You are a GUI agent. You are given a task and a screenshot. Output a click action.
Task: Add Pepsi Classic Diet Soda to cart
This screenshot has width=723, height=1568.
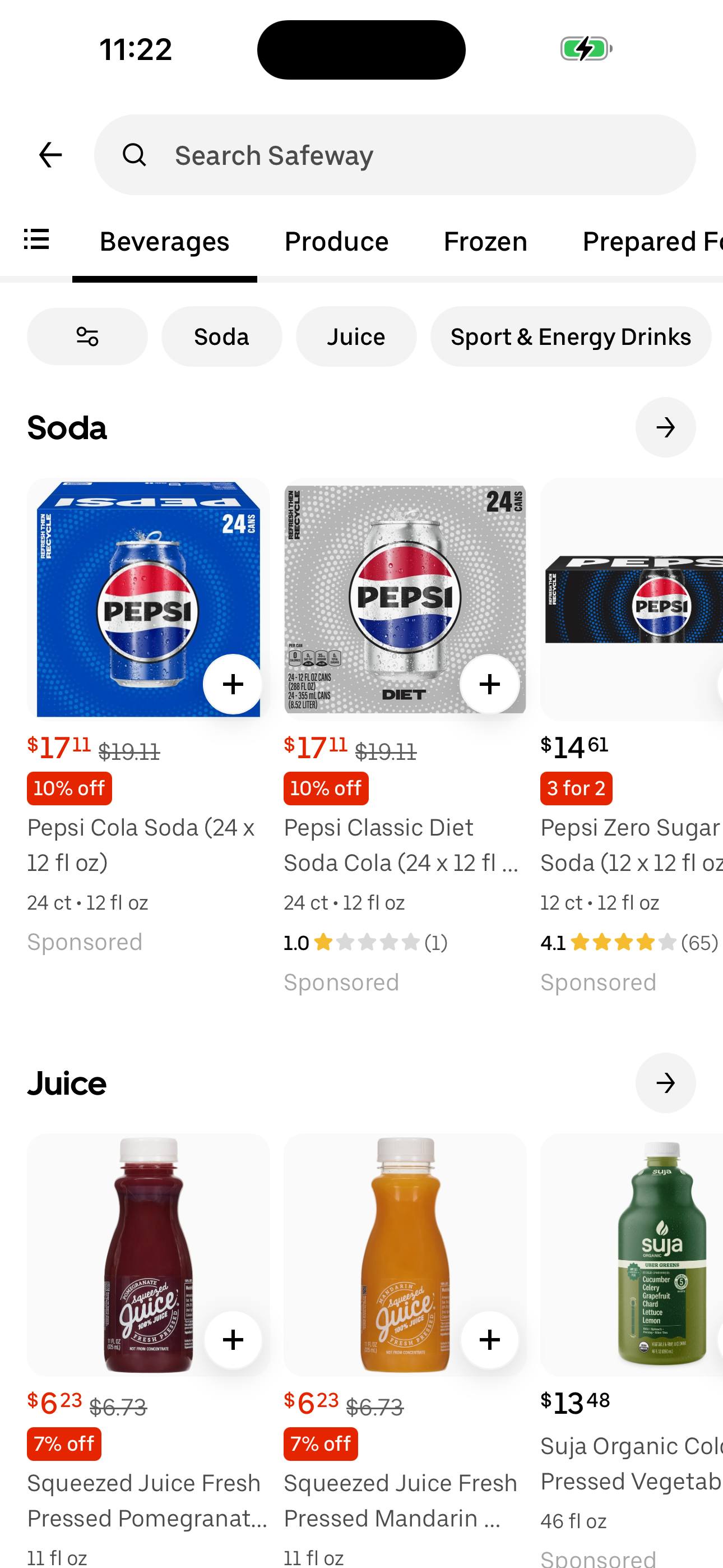click(x=489, y=684)
